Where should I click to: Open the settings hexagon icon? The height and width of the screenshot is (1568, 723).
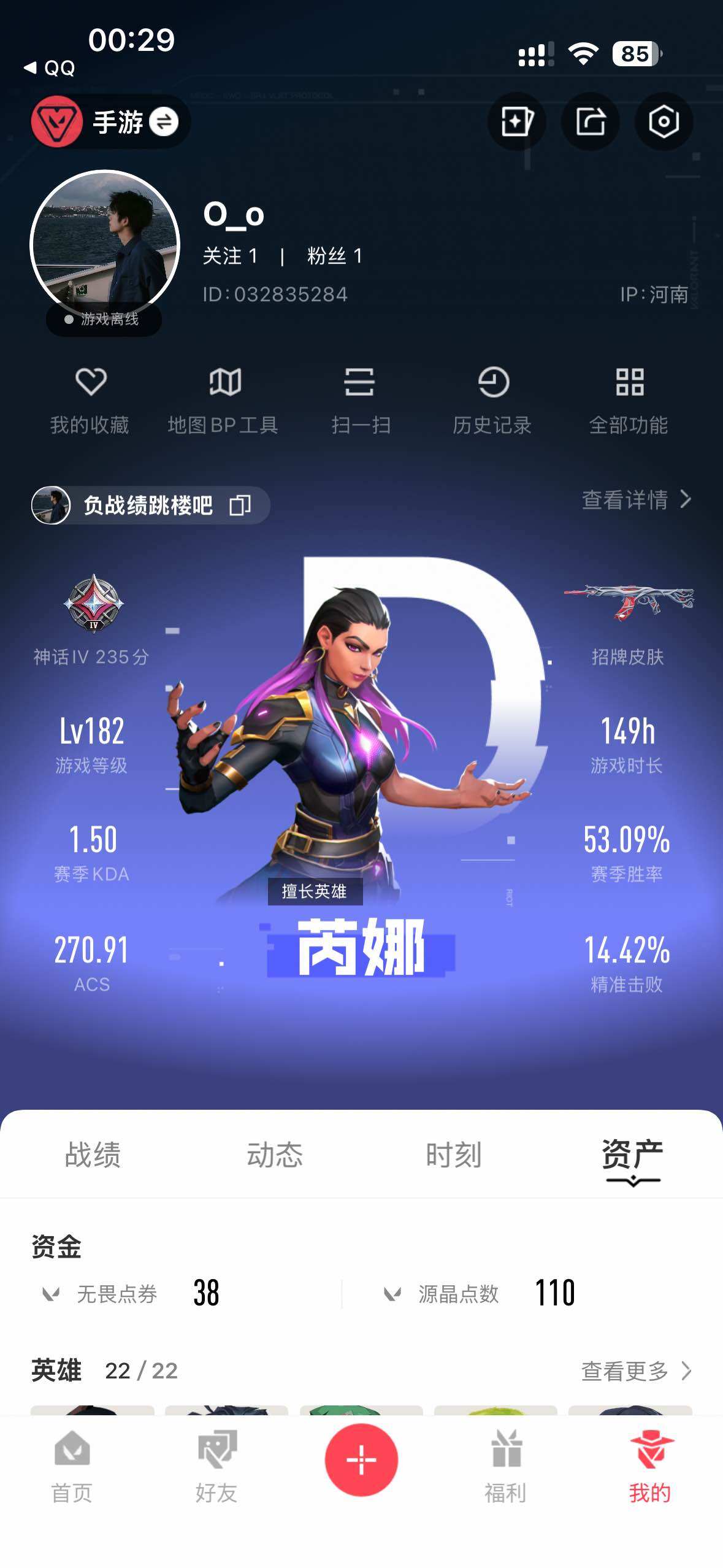click(x=664, y=121)
